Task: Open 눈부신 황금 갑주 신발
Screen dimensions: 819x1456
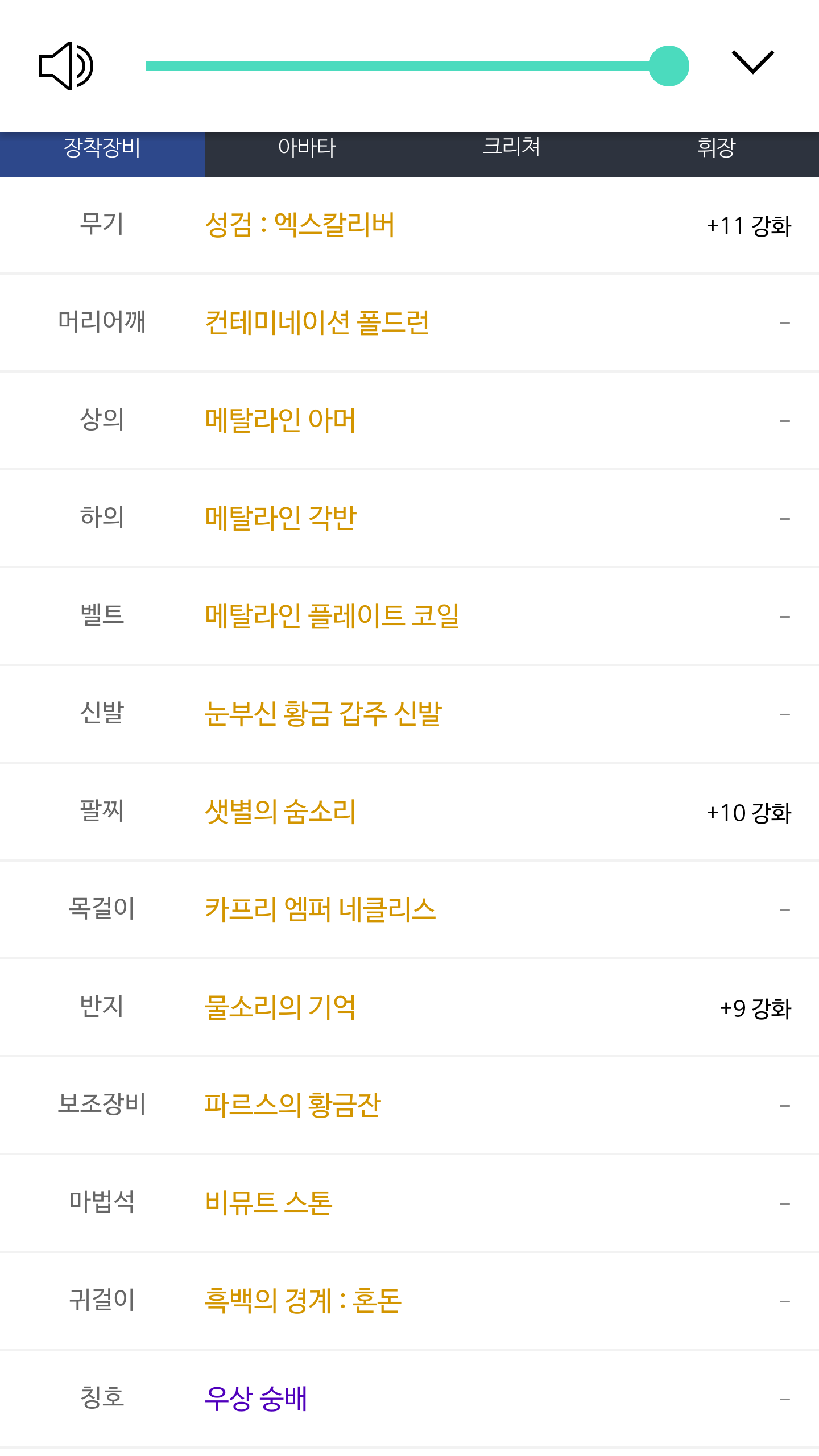Action: click(323, 714)
